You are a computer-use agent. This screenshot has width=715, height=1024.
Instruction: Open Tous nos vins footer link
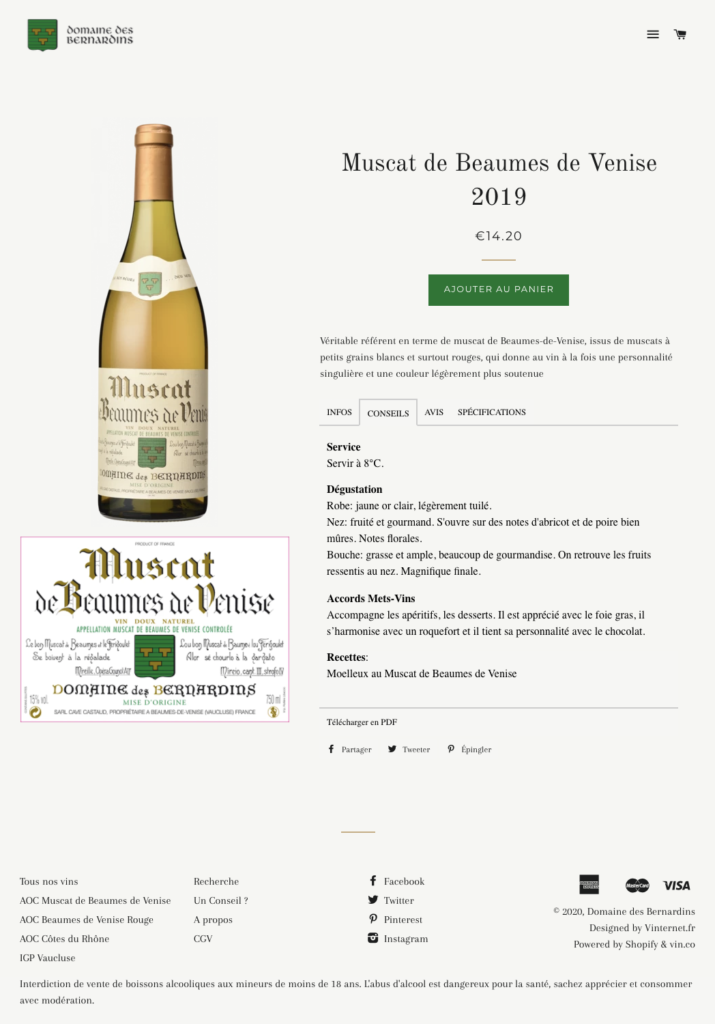point(48,881)
